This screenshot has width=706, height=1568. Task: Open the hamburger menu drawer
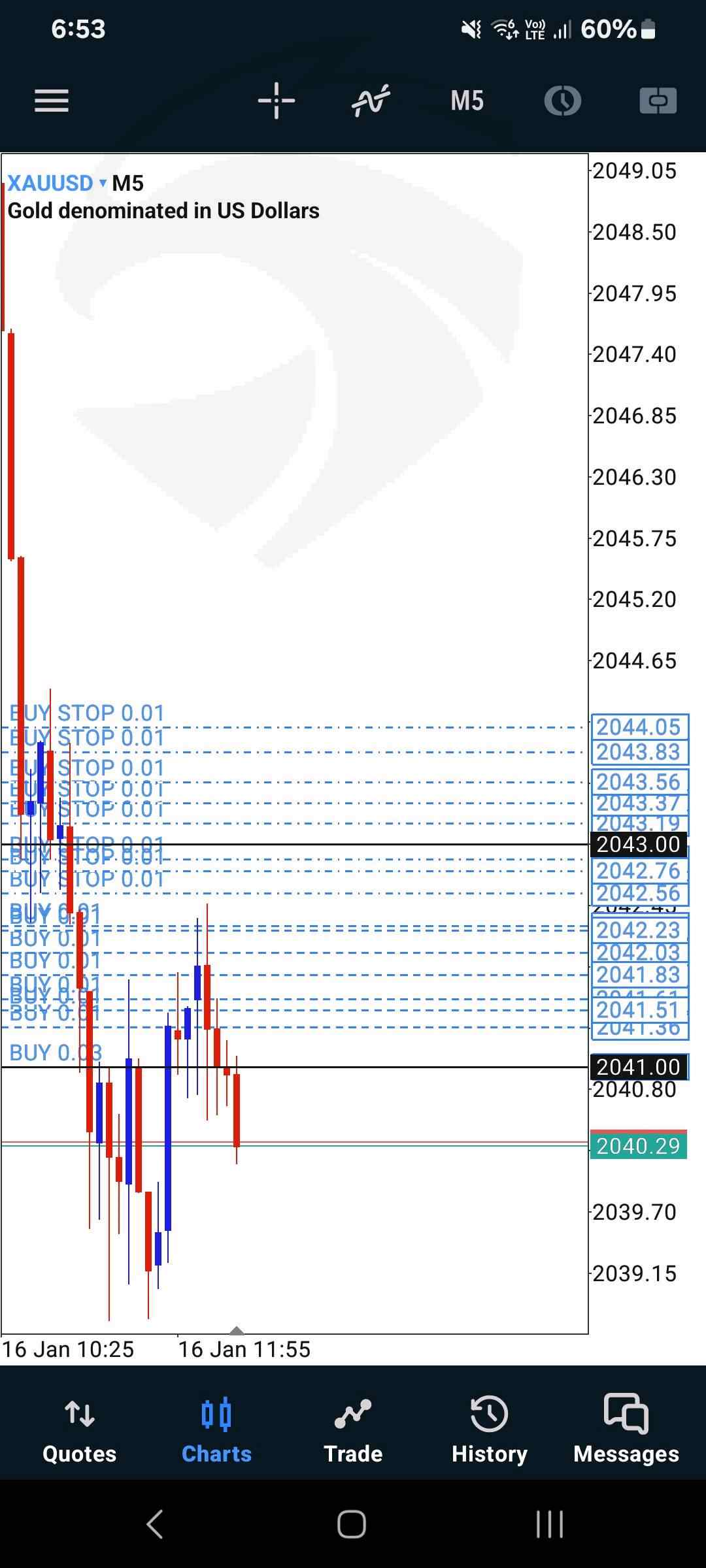point(52,101)
